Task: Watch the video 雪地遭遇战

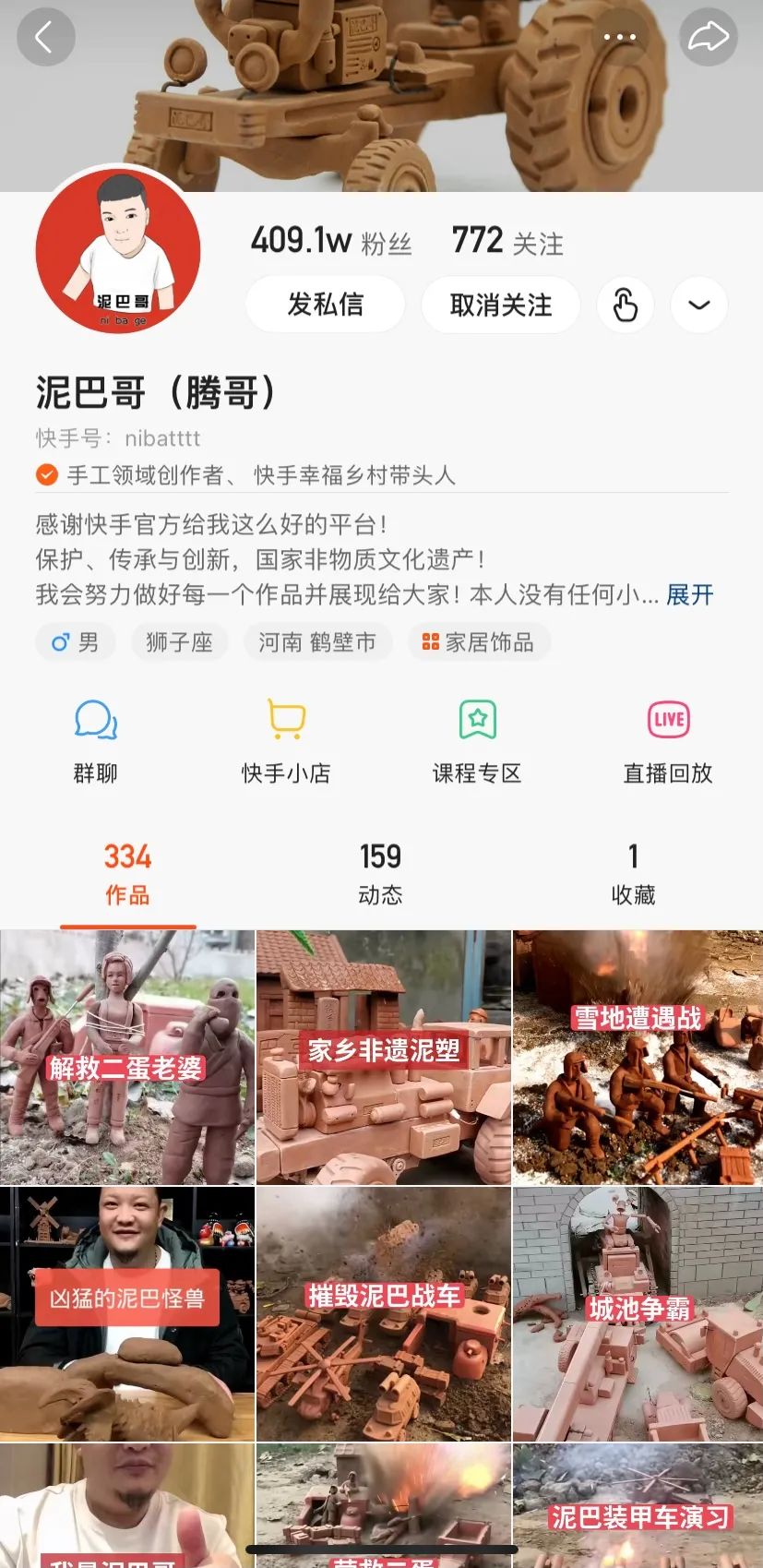Action: point(638,1057)
